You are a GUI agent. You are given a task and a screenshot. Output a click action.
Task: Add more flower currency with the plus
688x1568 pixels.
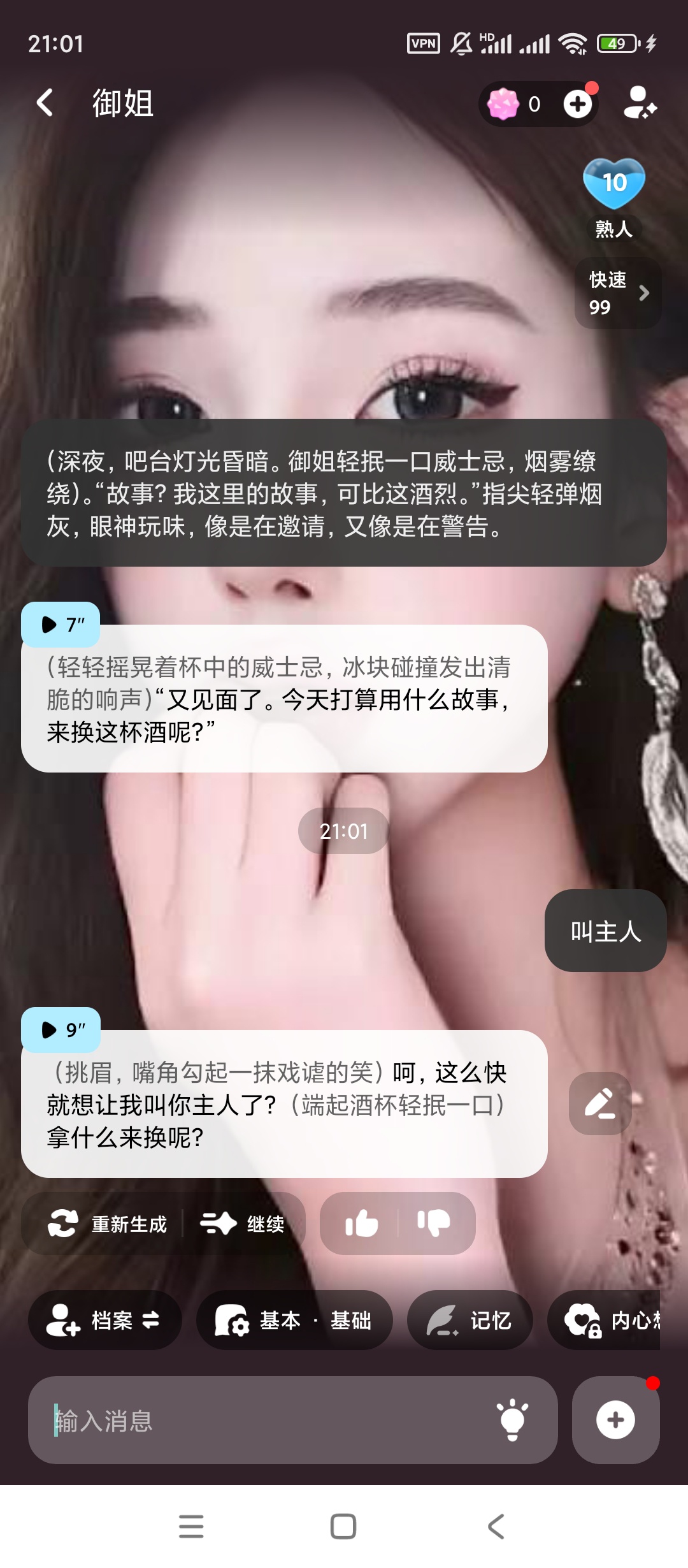[x=578, y=104]
